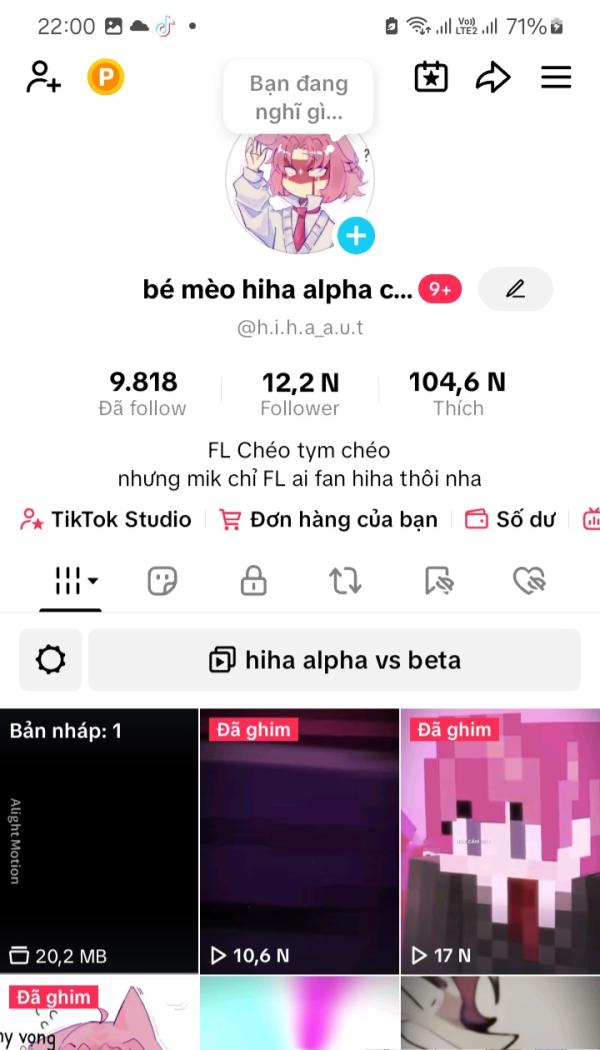This screenshot has width=600, height=1050.
Task: Tap the blue plus on the avatar
Action: click(x=356, y=236)
